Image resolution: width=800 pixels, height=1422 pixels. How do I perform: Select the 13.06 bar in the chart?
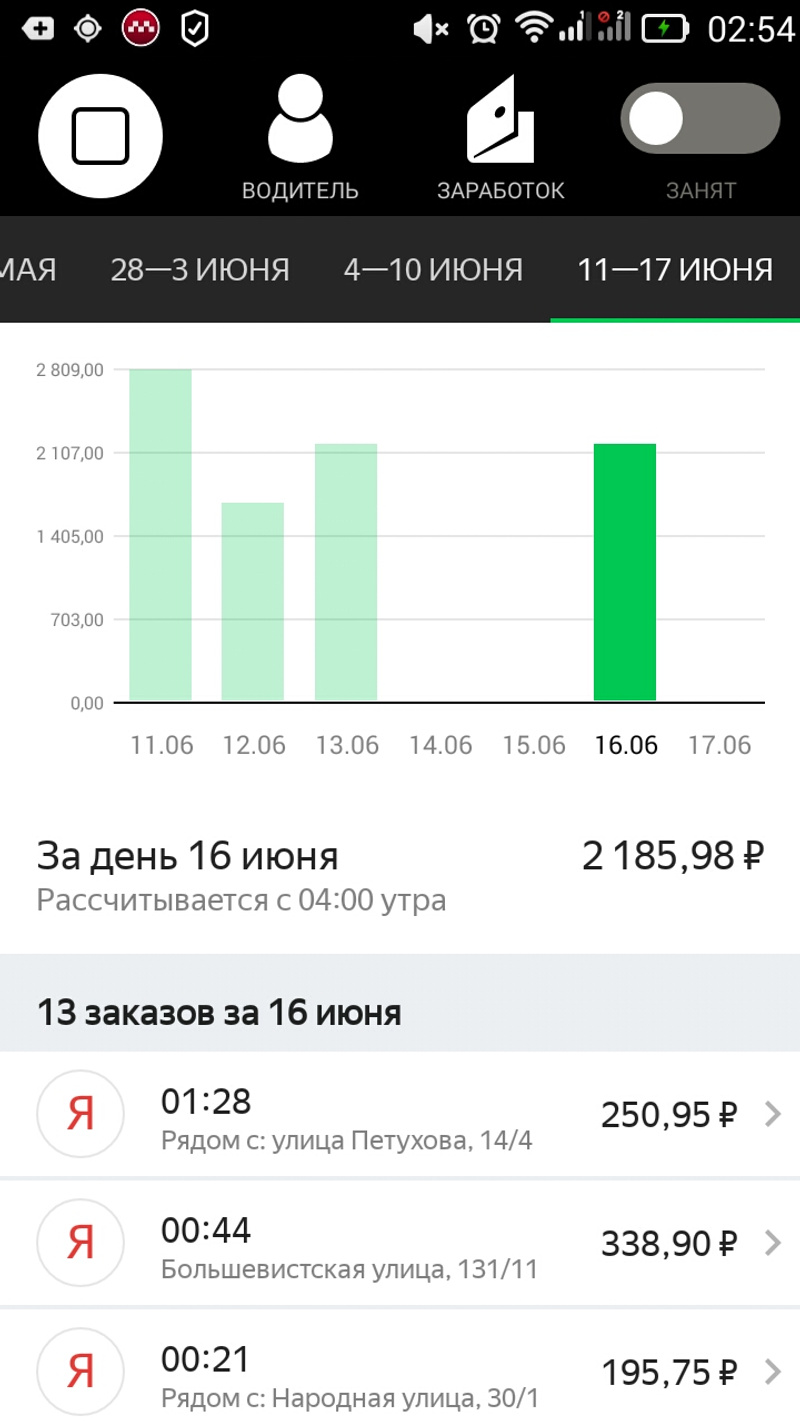click(346, 572)
